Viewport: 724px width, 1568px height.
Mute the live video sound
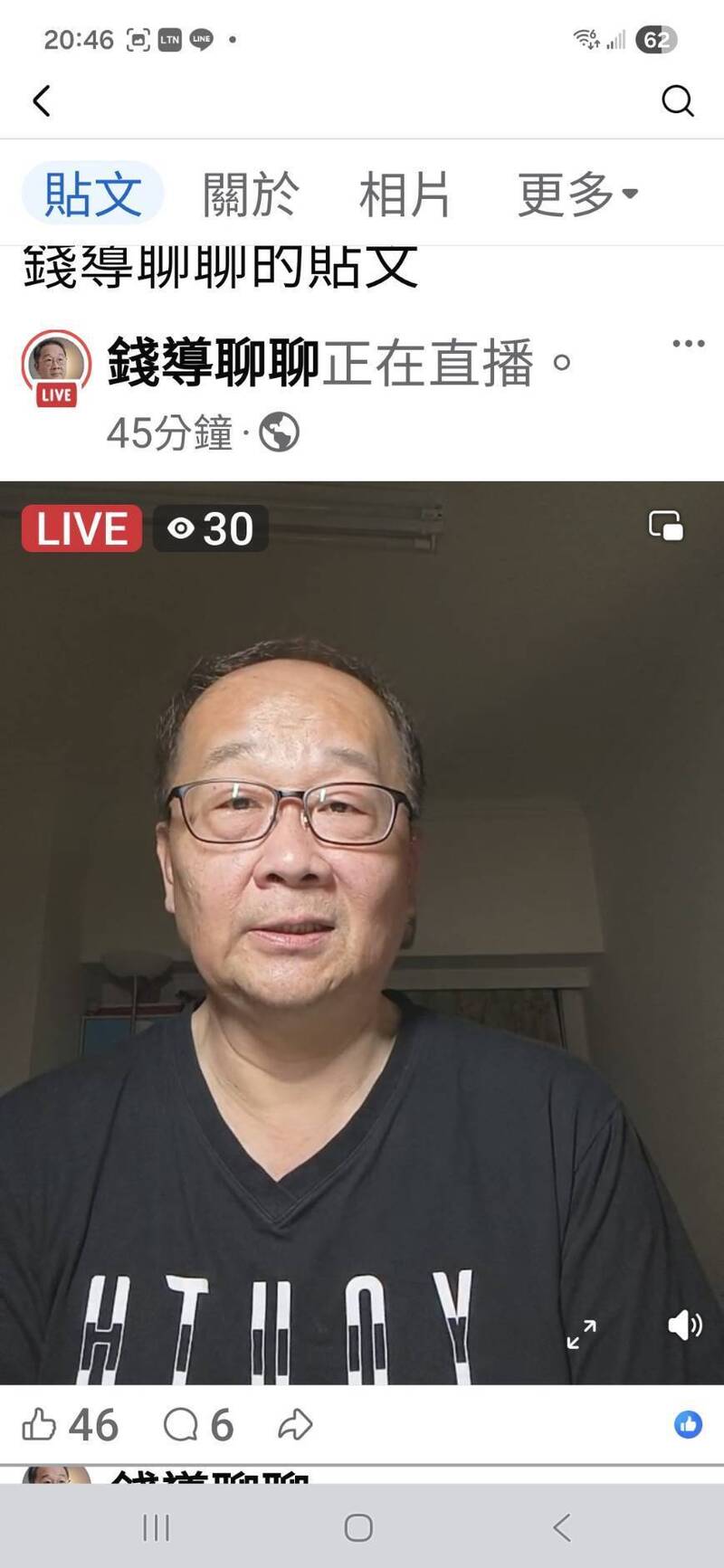pyautogui.click(x=684, y=1326)
